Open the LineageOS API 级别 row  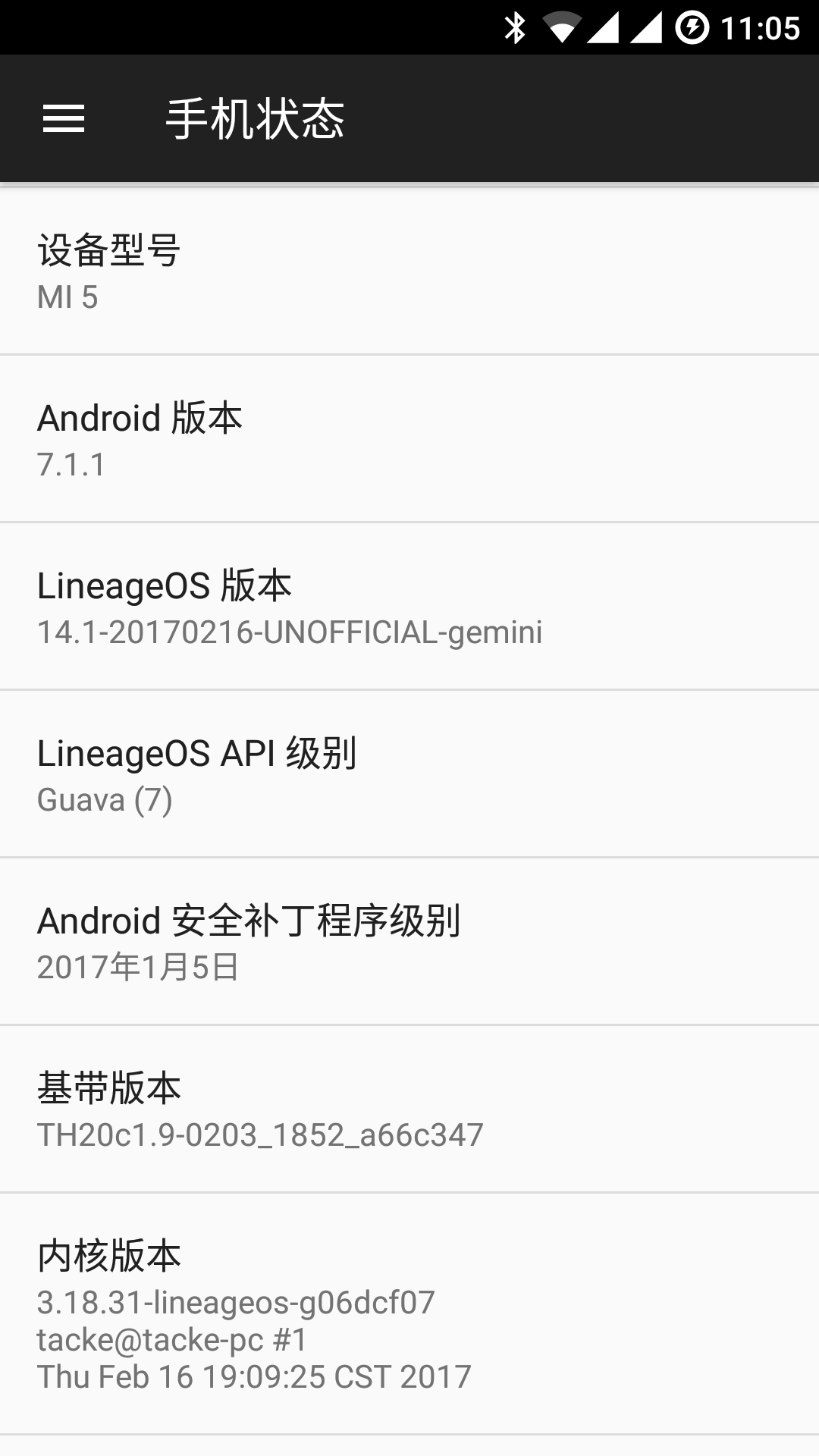pyautogui.click(x=409, y=773)
